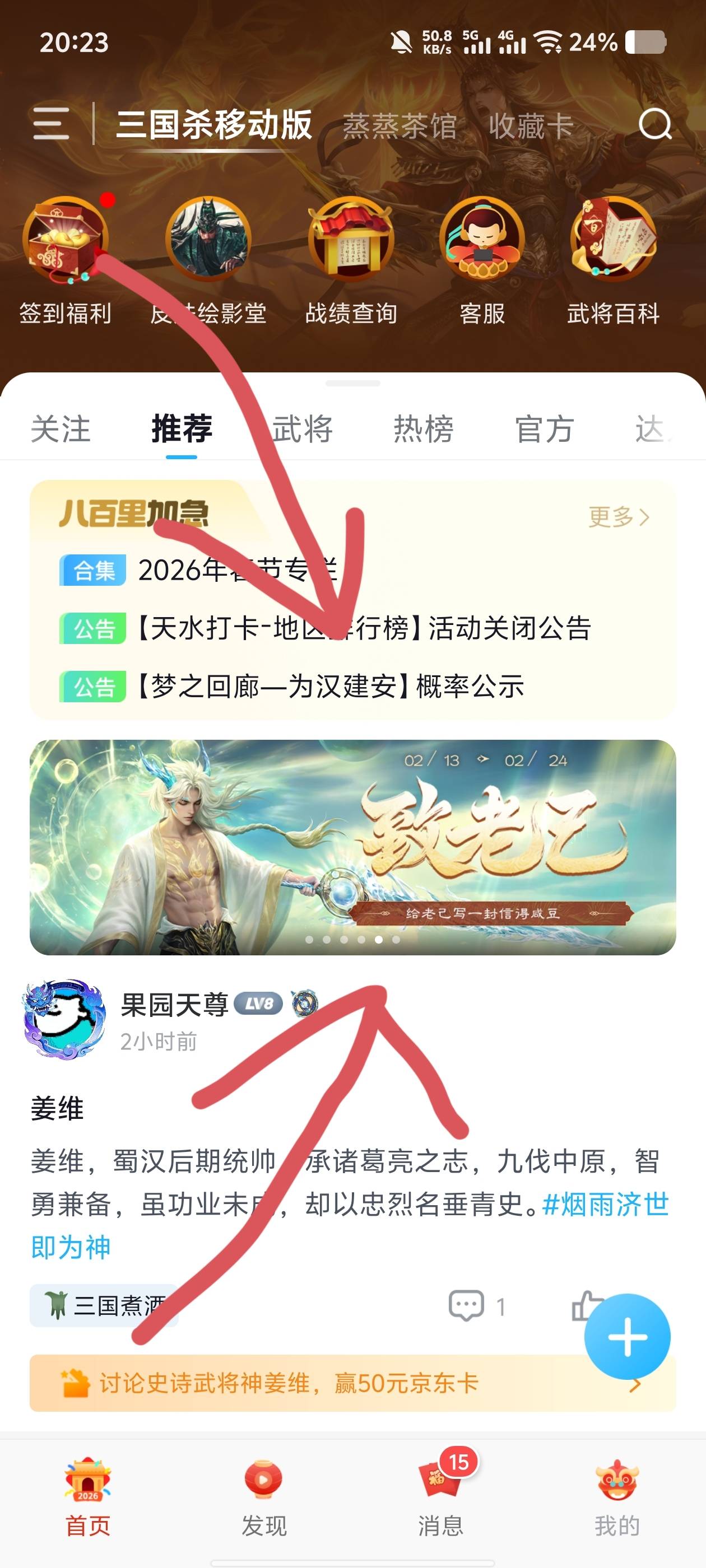Select the 热榜 tab

tap(424, 428)
